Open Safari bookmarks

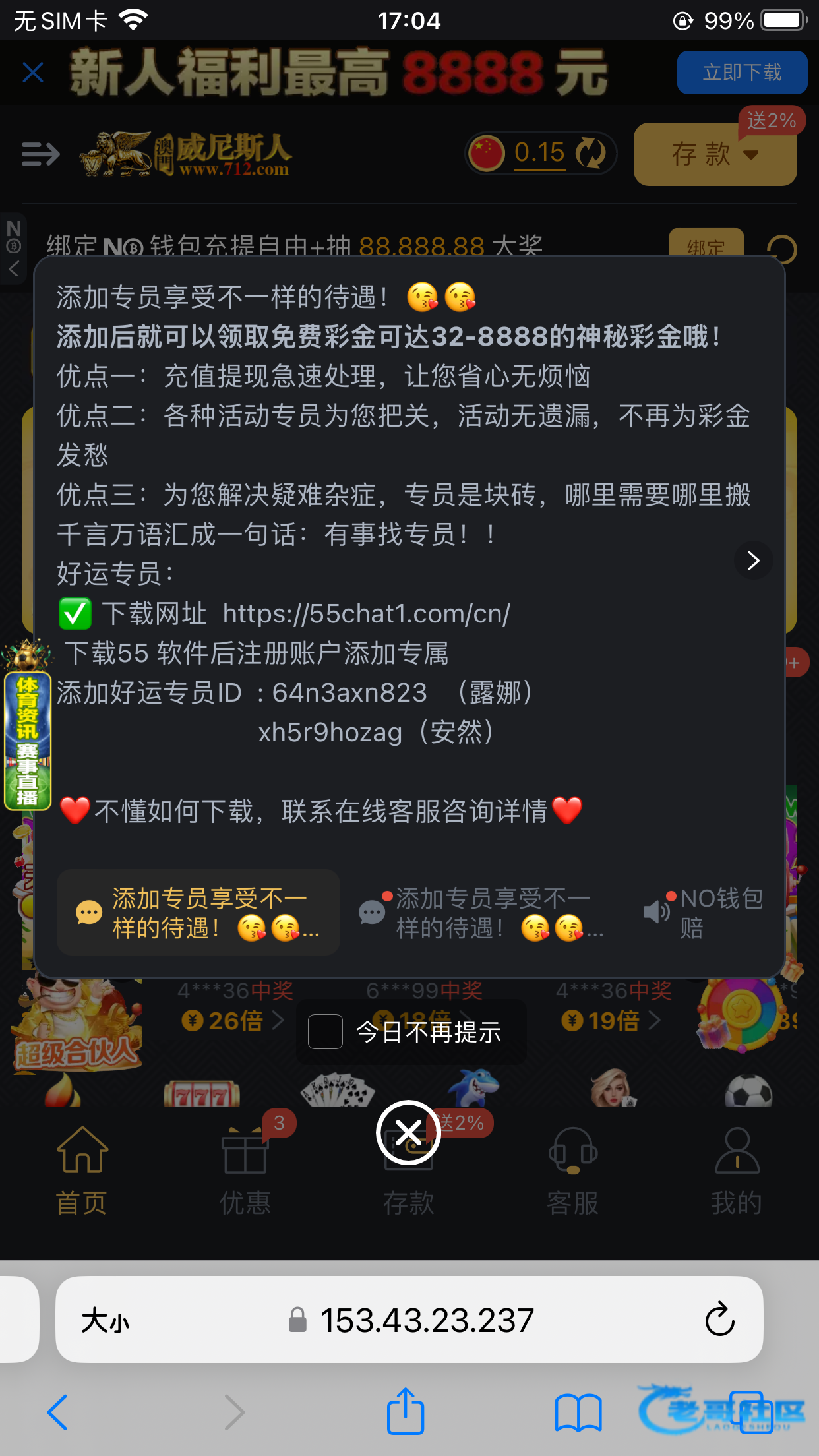578,1412
